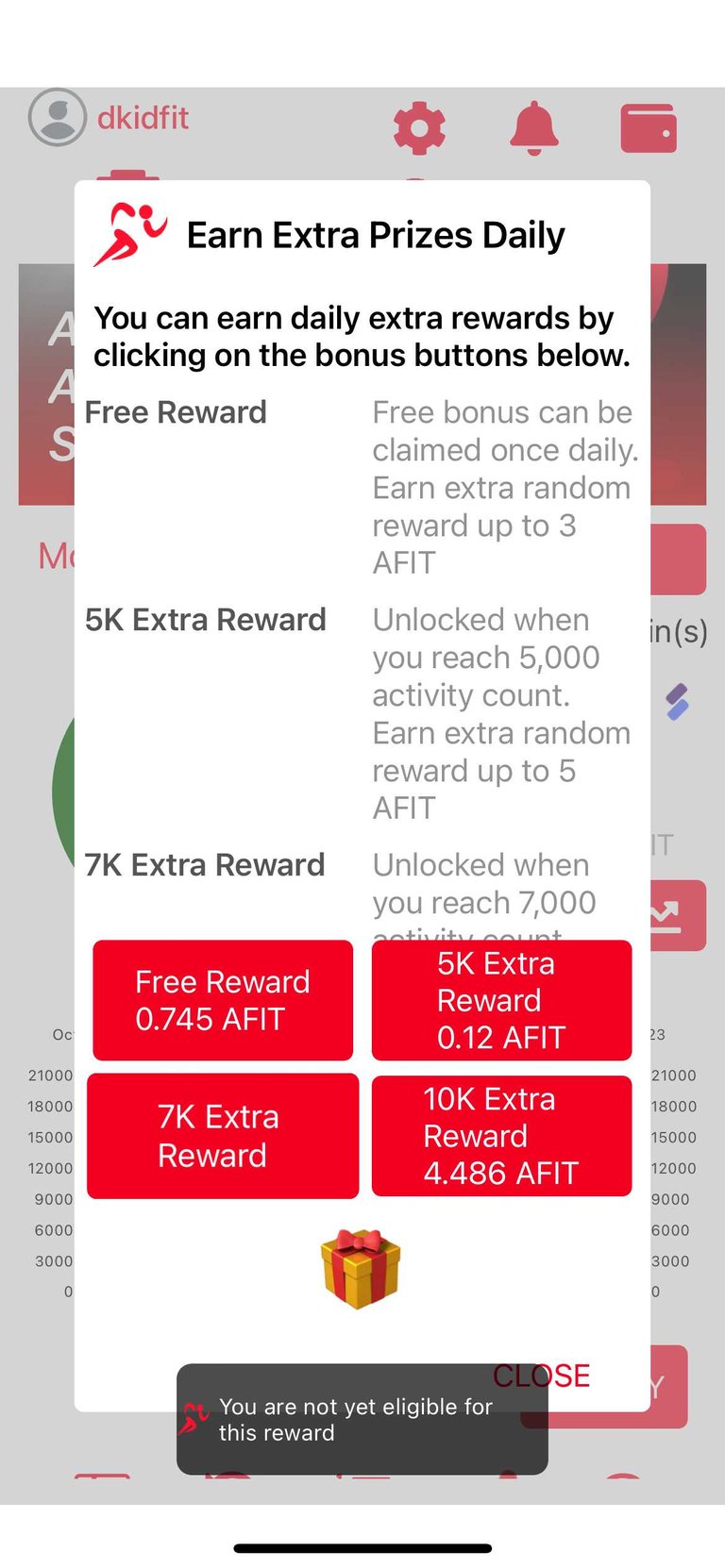Open the notifications bell

click(x=534, y=128)
